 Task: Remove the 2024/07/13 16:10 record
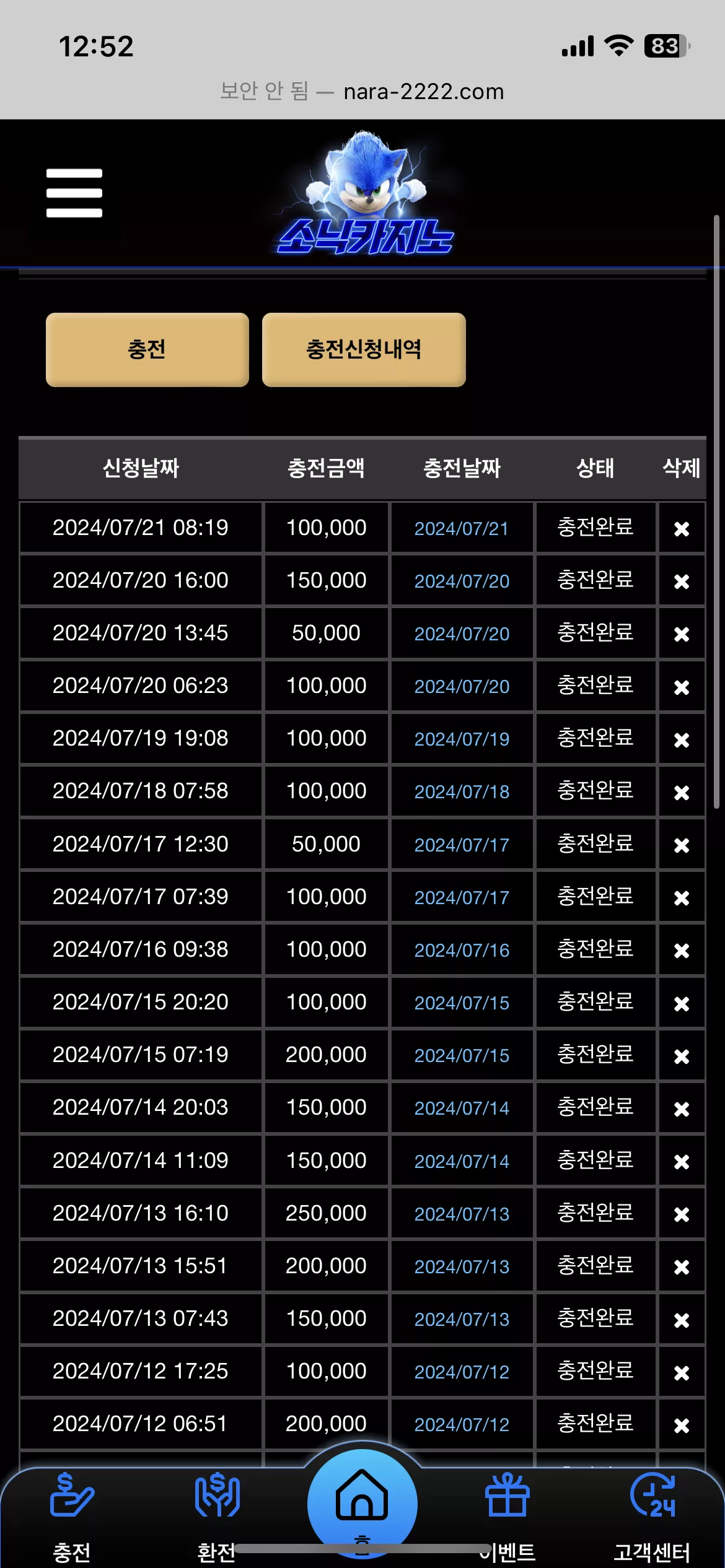pos(682,1214)
